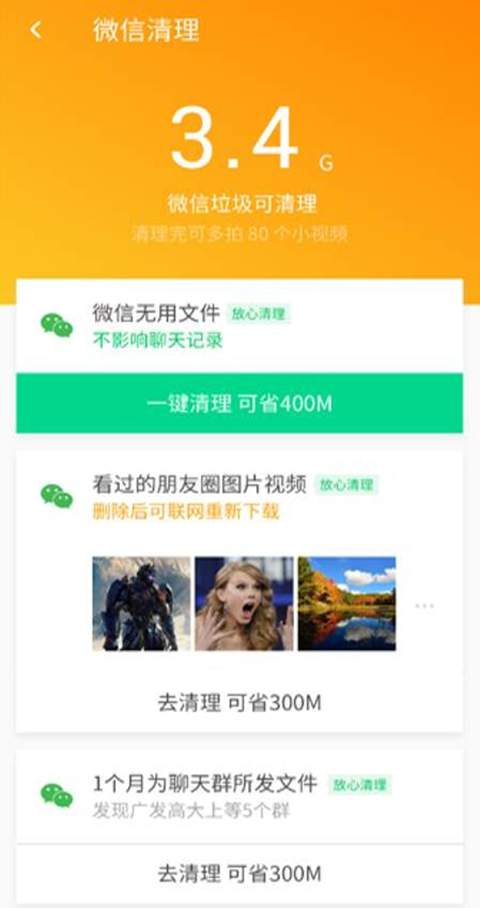480x908 pixels.
Task: Go back from 微信清理 page
Action: [x=36, y=30]
